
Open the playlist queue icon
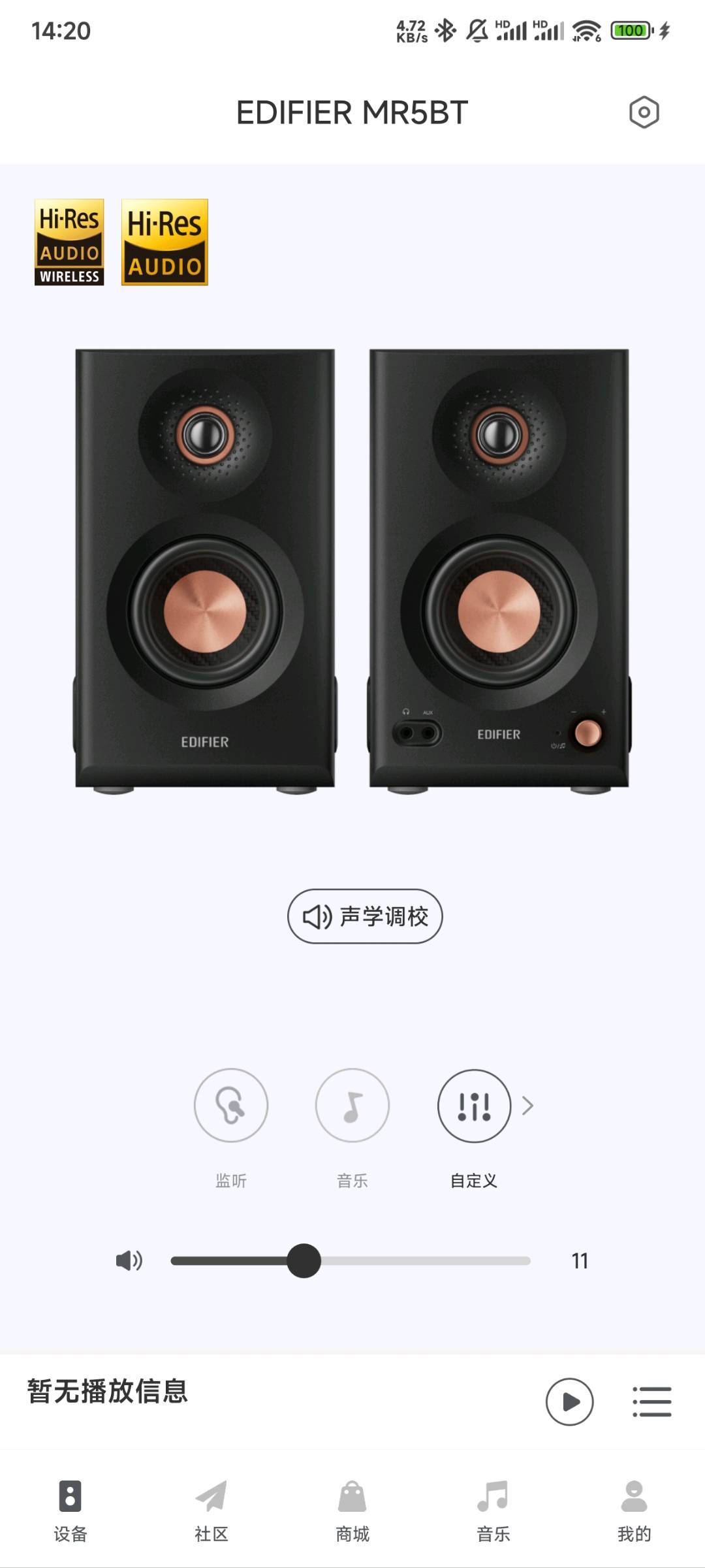[x=651, y=1401]
